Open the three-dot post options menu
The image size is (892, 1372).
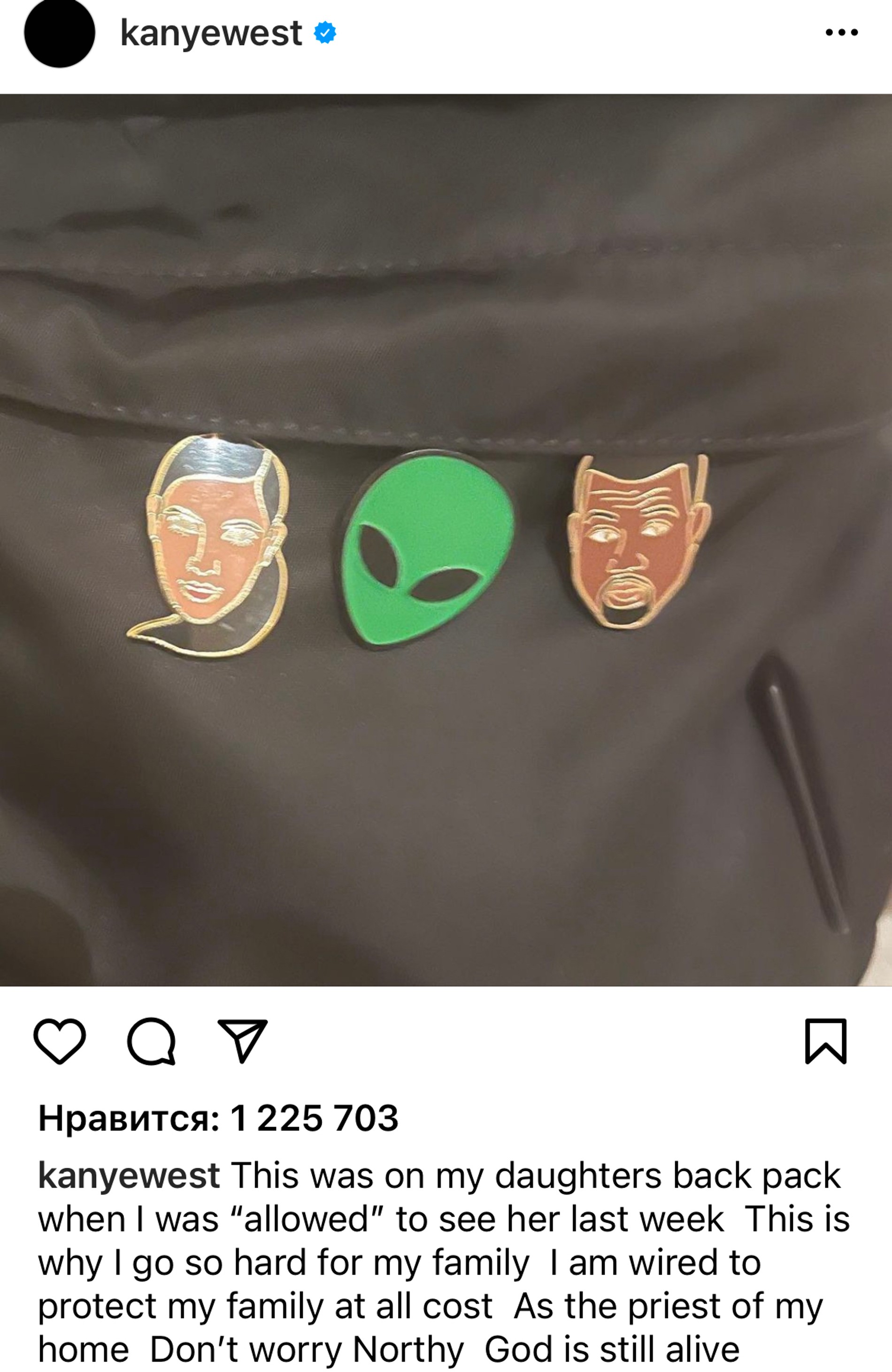pos(841,33)
